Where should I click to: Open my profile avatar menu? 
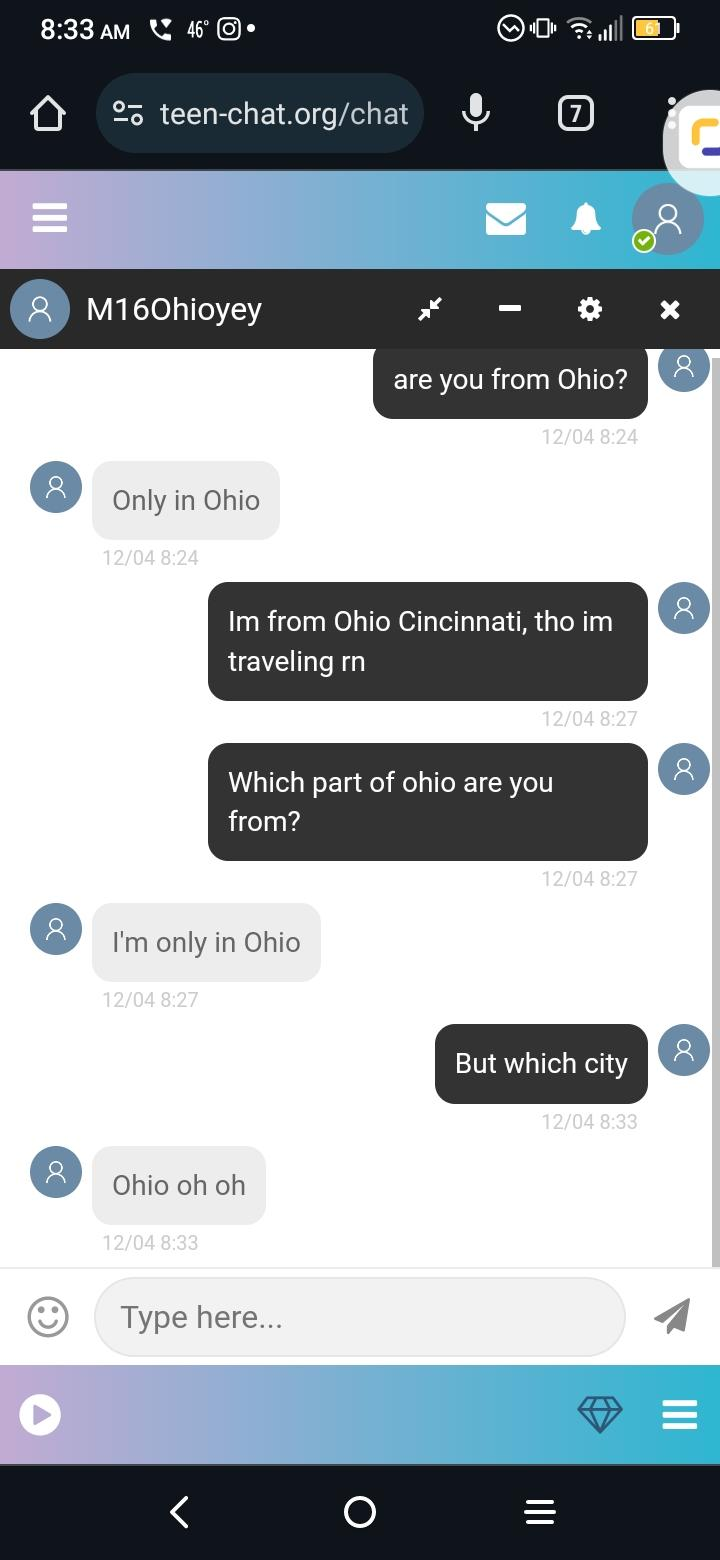point(667,219)
